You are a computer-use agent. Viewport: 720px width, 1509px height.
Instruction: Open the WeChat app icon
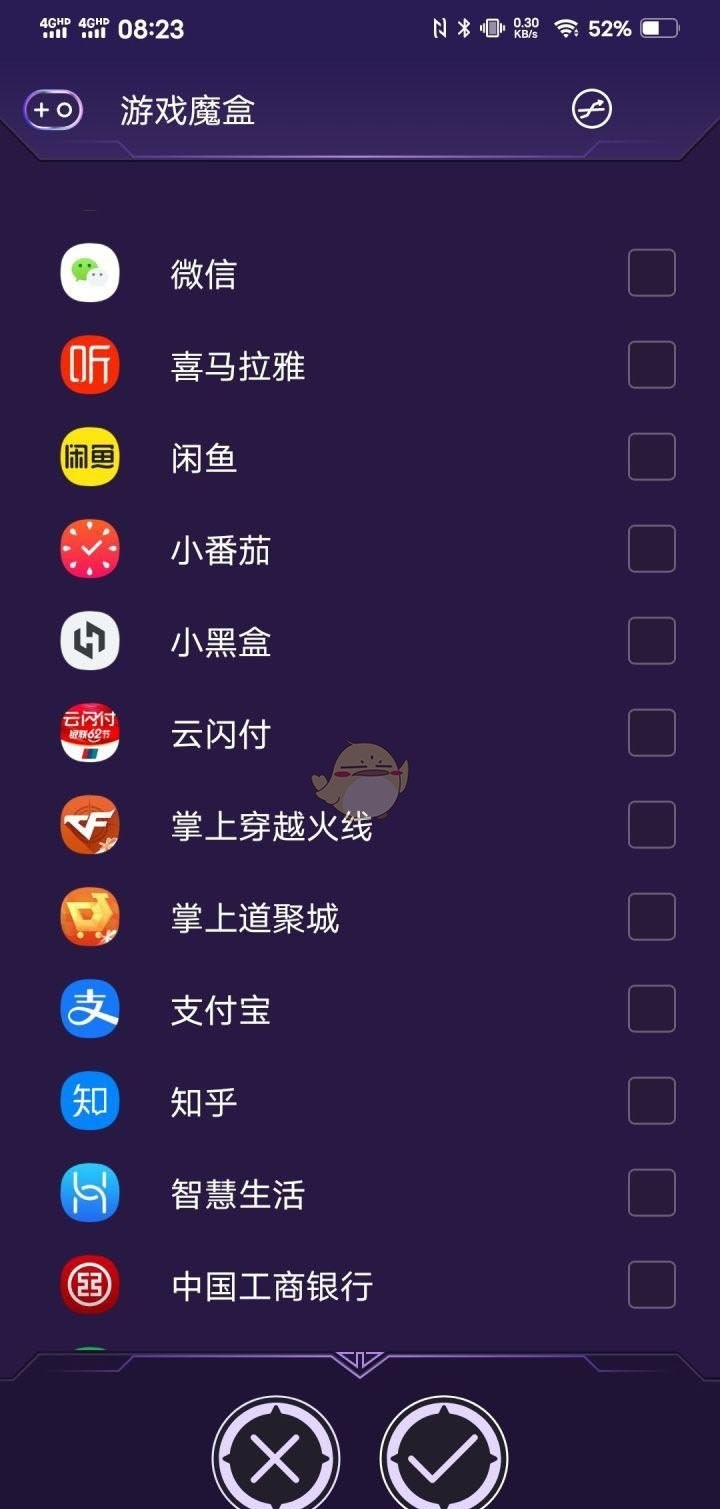click(x=89, y=273)
